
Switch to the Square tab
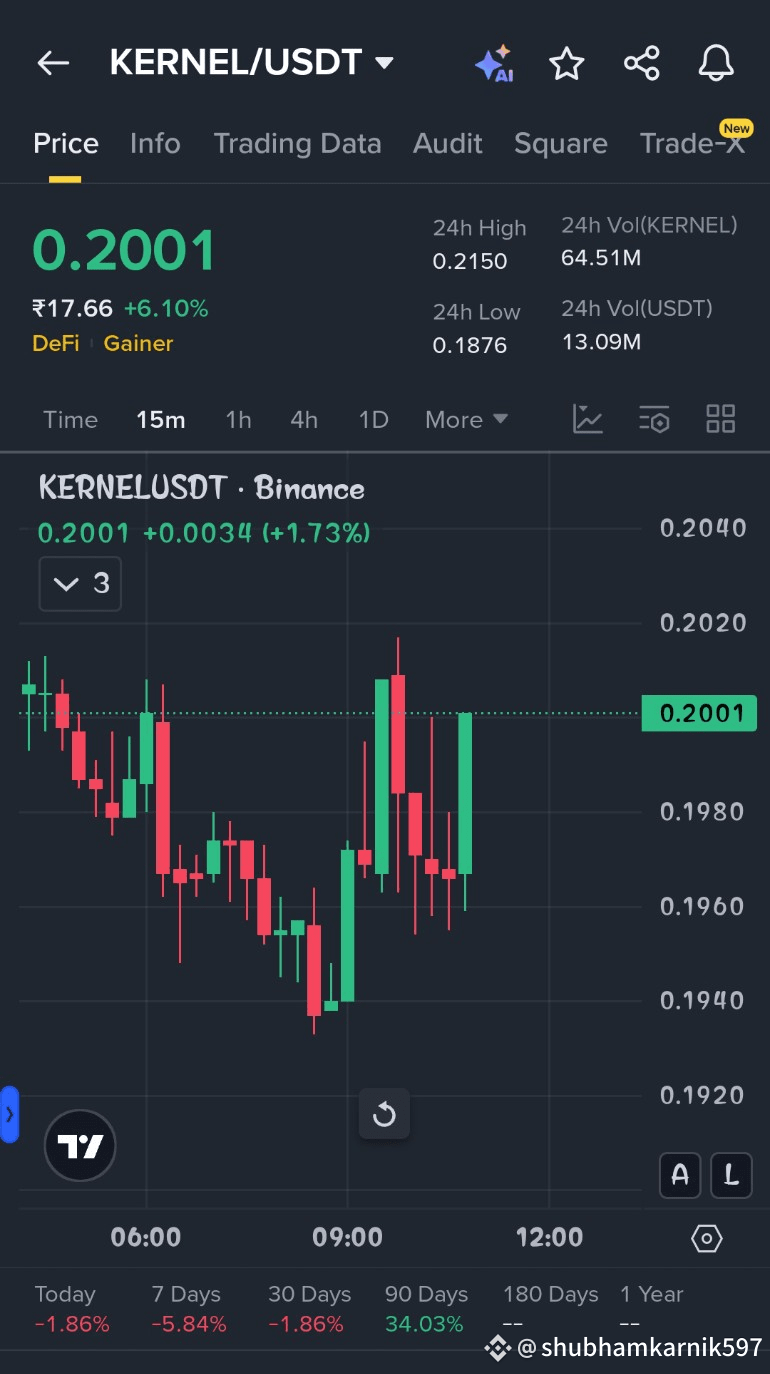coord(561,143)
